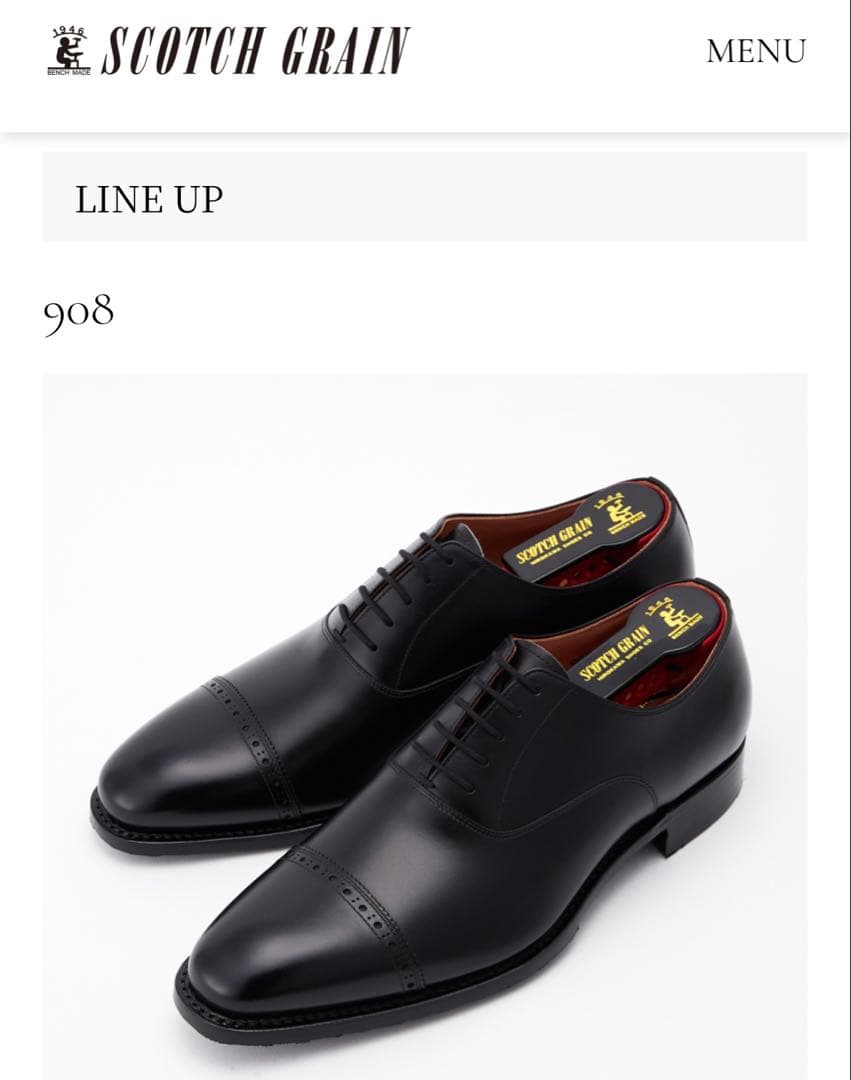Open the MENU navigation
Viewport: 851px width, 1080px height.
tap(755, 51)
